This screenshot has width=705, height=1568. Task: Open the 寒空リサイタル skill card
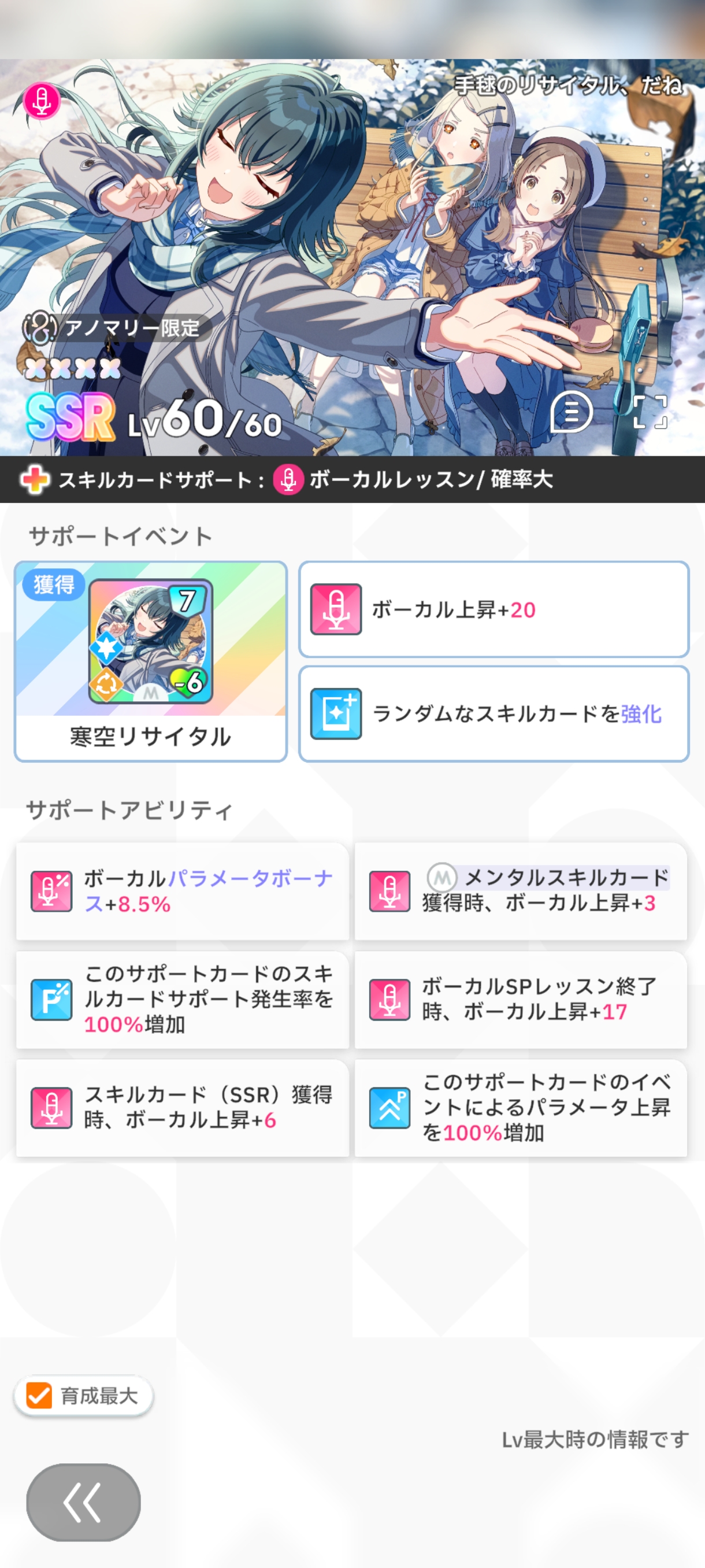(x=150, y=660)
